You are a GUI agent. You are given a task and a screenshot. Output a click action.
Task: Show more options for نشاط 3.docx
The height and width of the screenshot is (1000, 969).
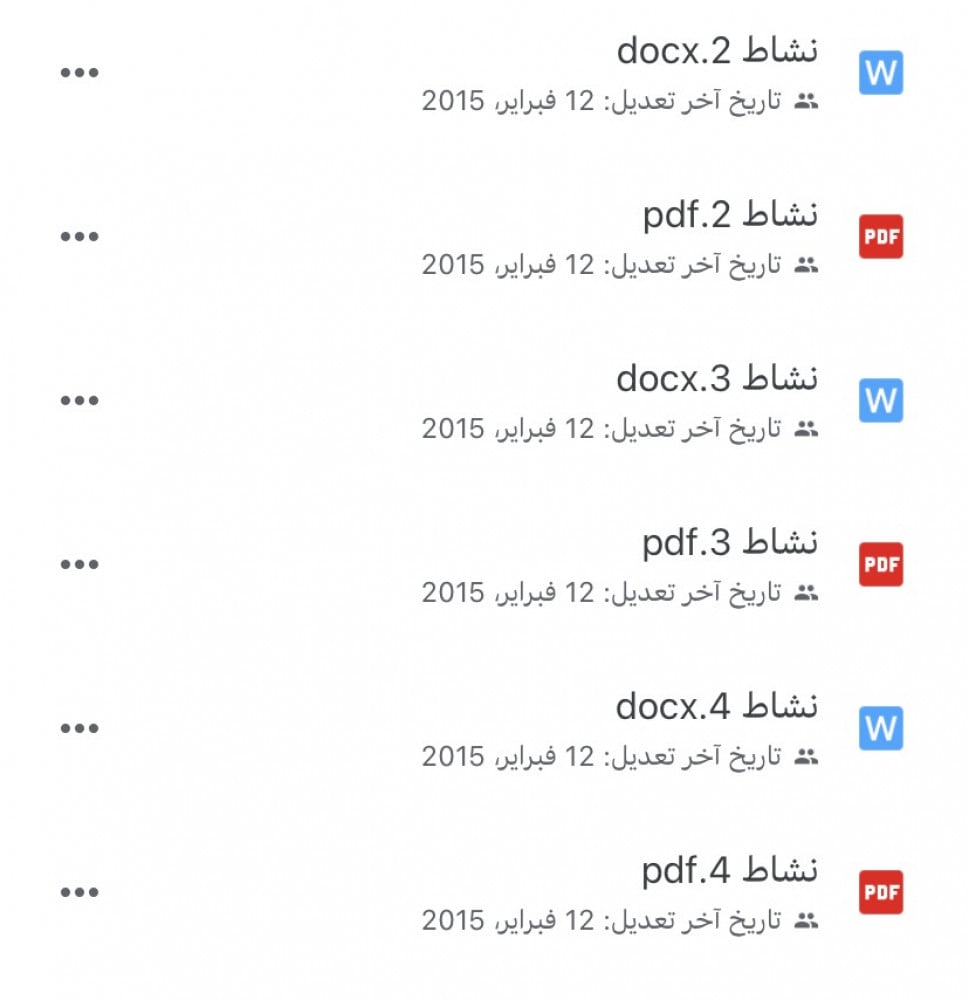pos(80,401)
